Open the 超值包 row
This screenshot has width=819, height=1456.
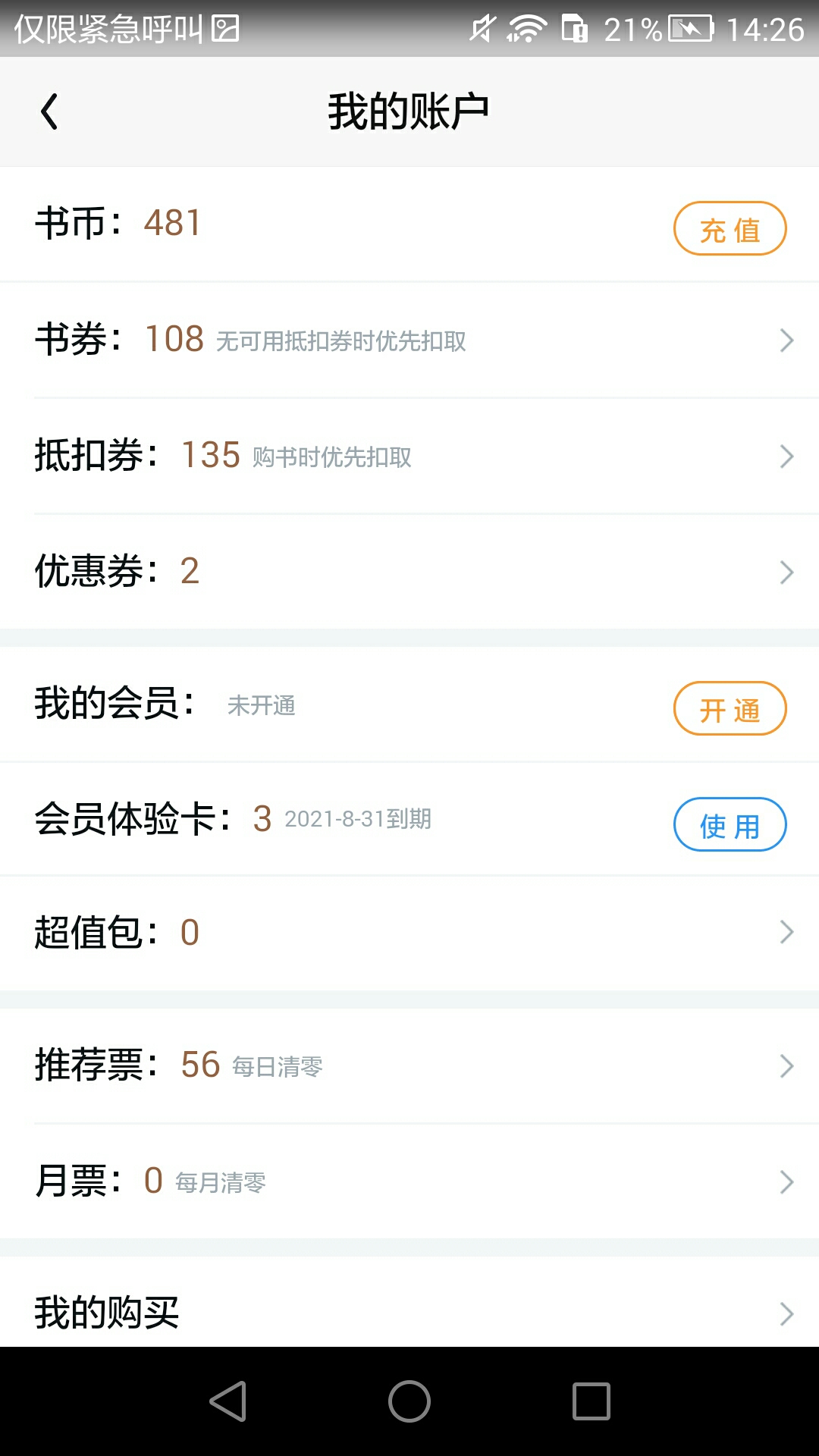(409, 933)
